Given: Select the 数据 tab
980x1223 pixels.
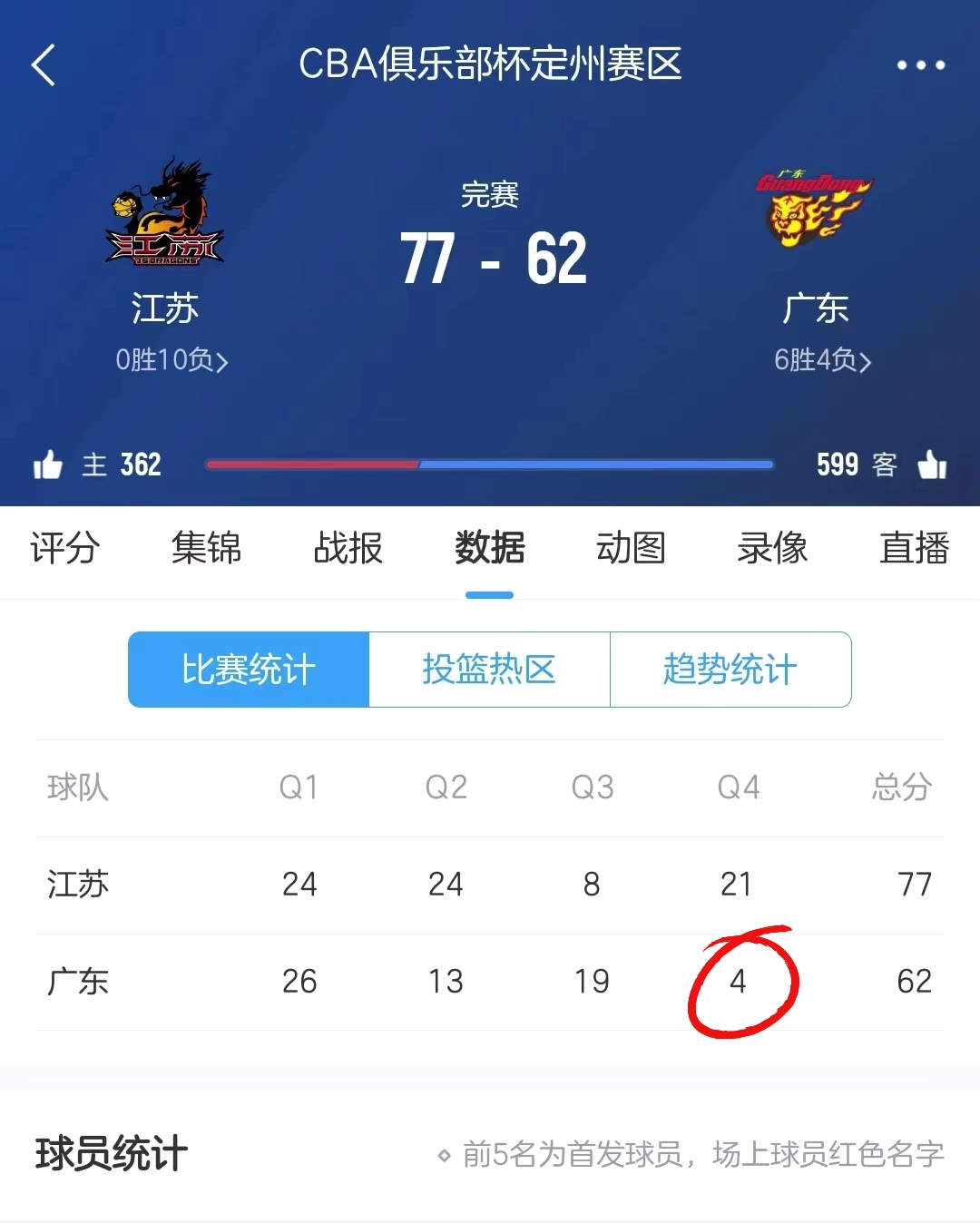Looking at the screenshot, I should tap(489, 548).
